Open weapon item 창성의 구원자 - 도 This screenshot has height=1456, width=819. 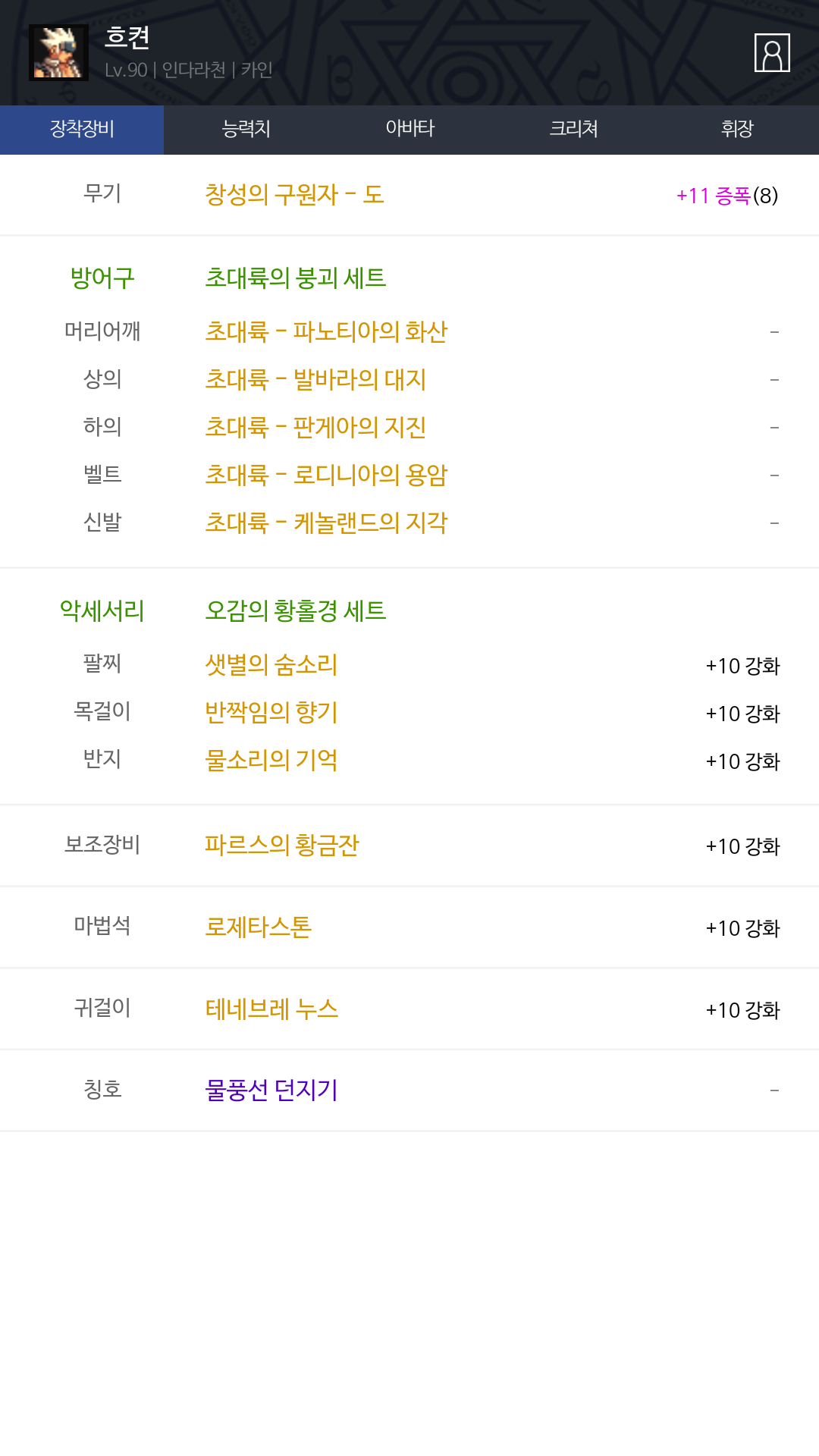294,195
